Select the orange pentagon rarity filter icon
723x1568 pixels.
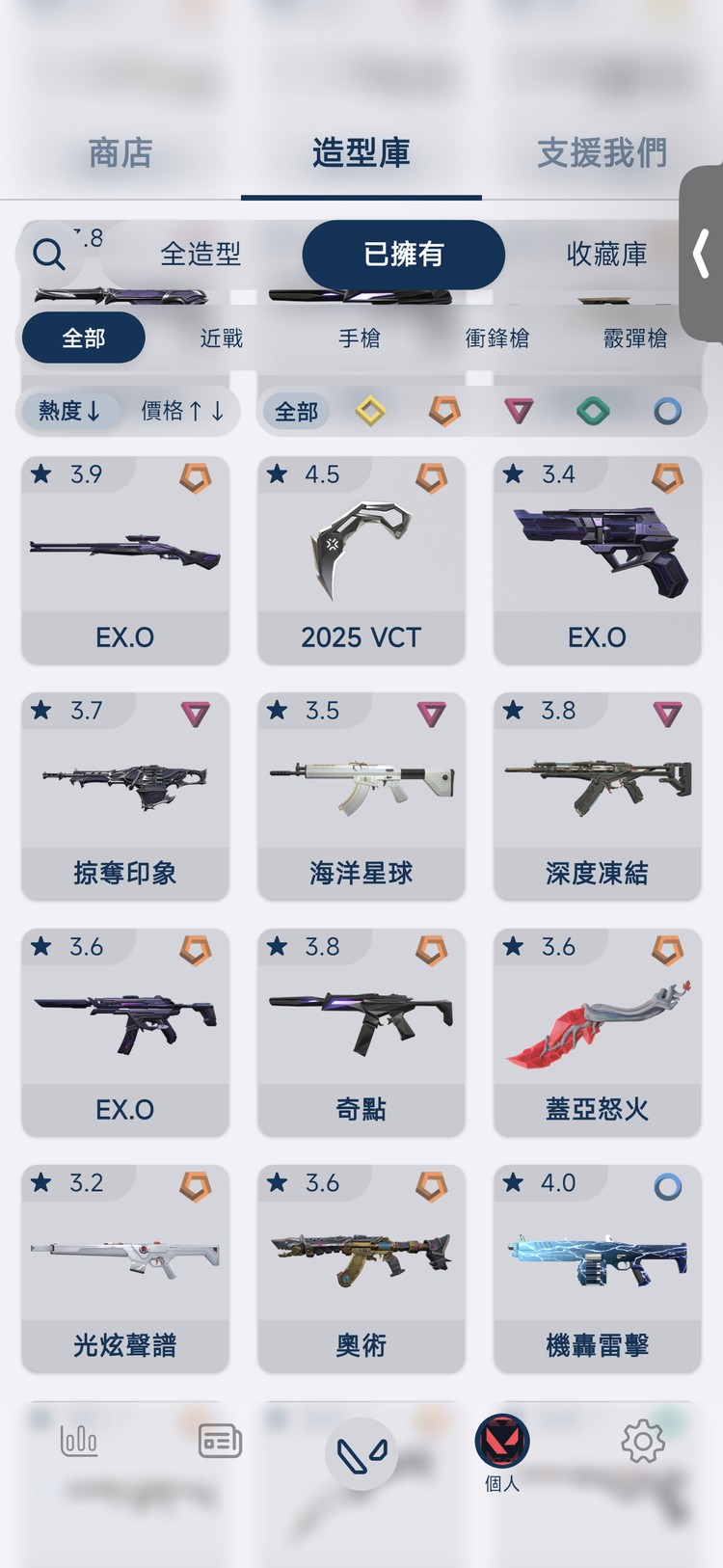pyautogui.click(x=444, y=410)
